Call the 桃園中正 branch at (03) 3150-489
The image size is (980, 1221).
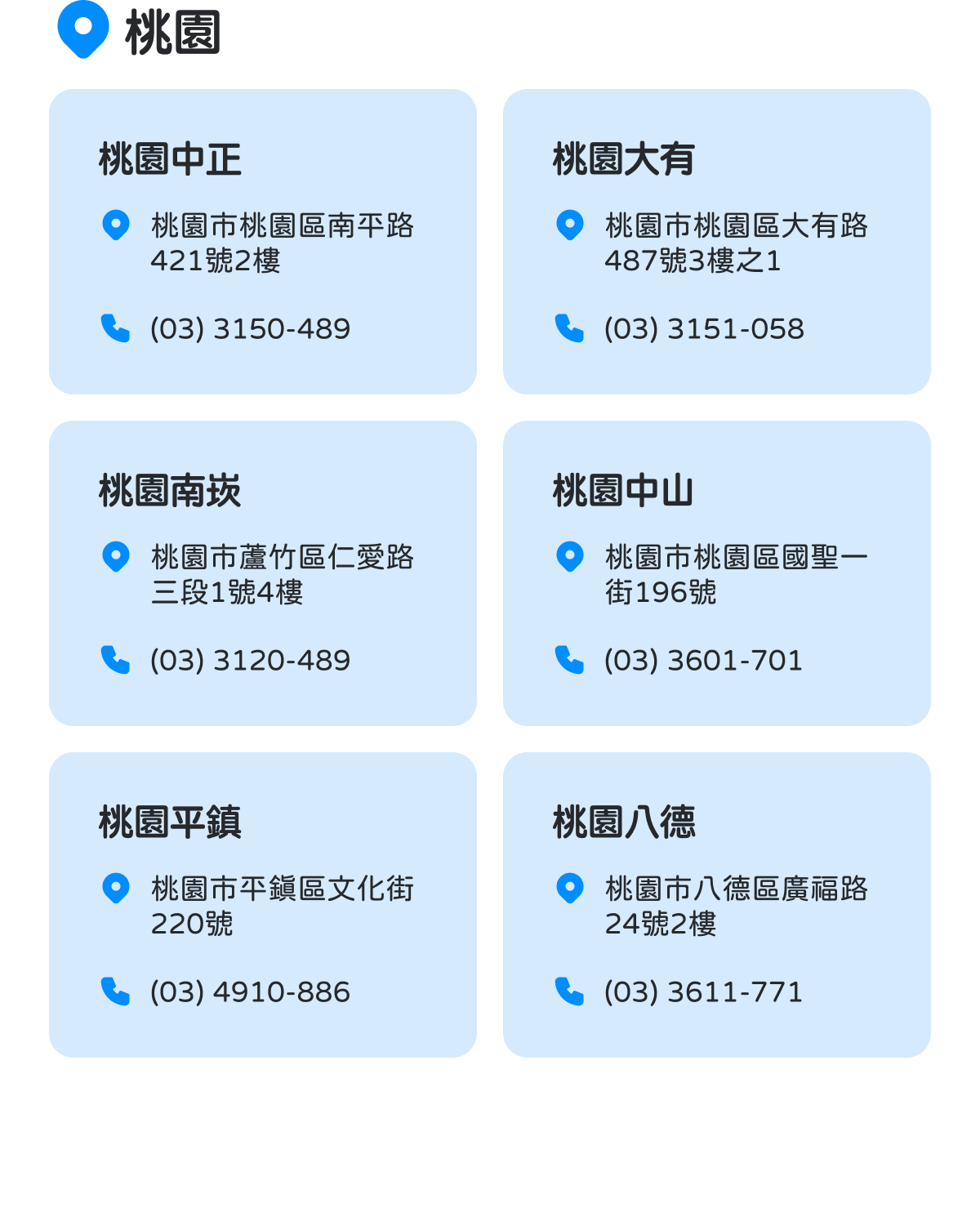[x=250, y=328]
